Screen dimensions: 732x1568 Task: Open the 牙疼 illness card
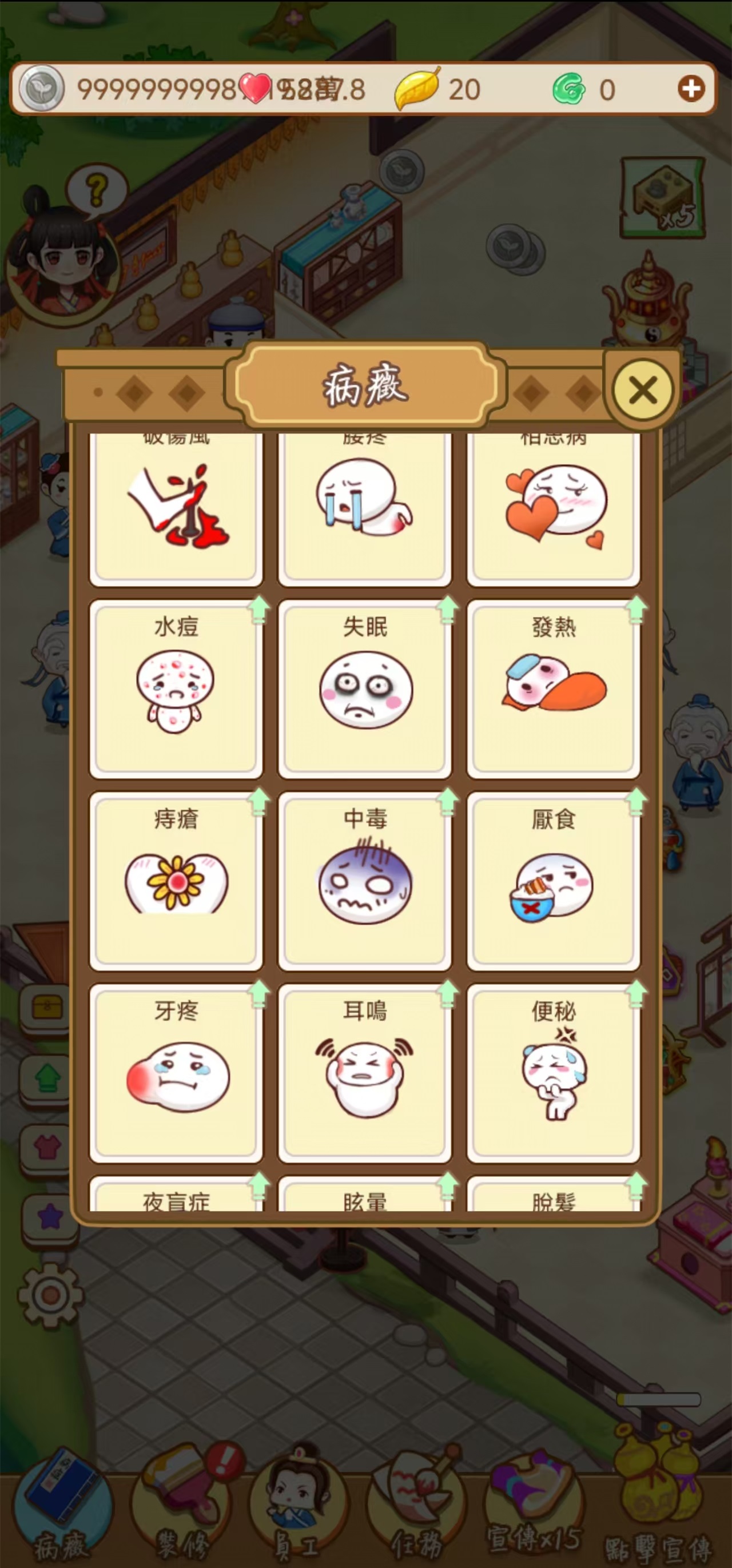176,1073
